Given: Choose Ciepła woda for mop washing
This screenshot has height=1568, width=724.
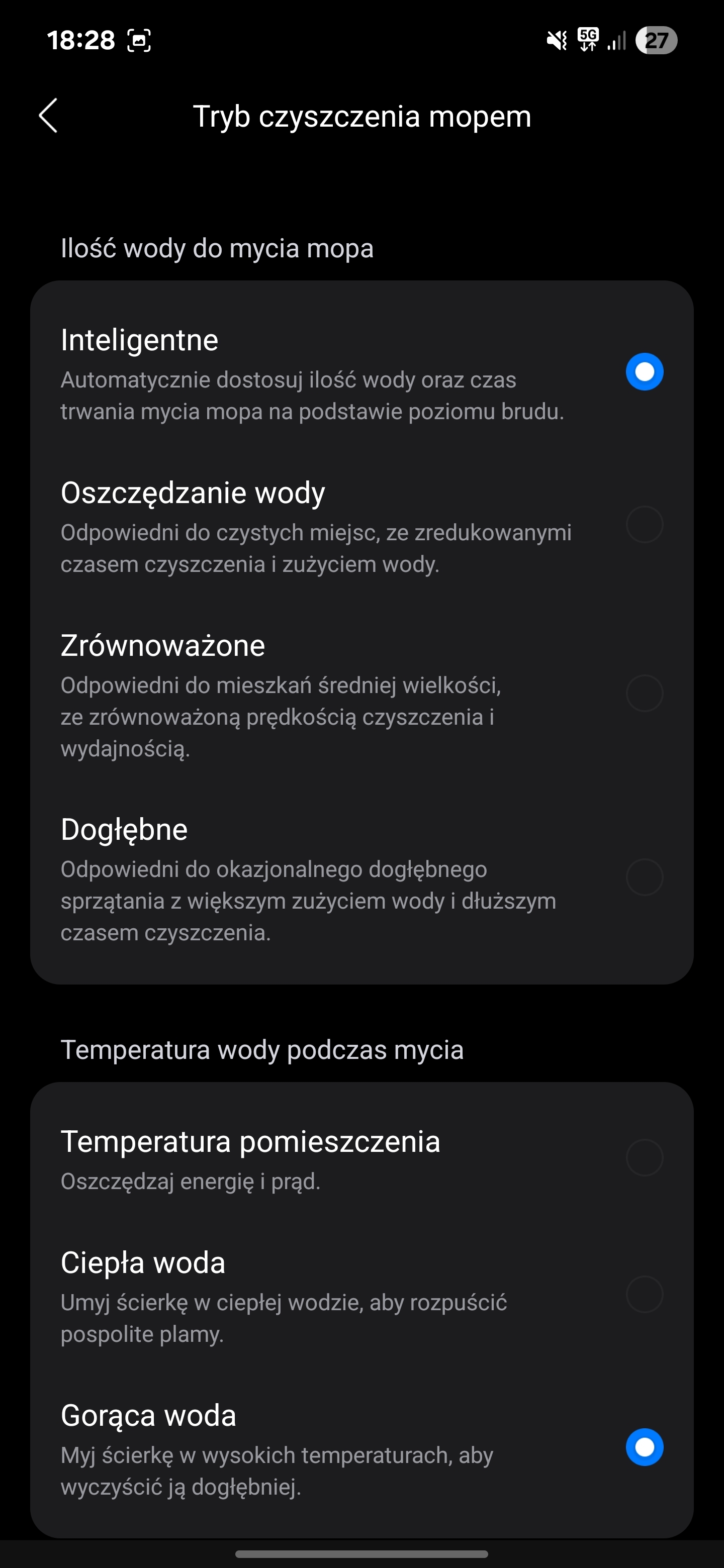Looking at the screenshot, I should click(361, 1295).
